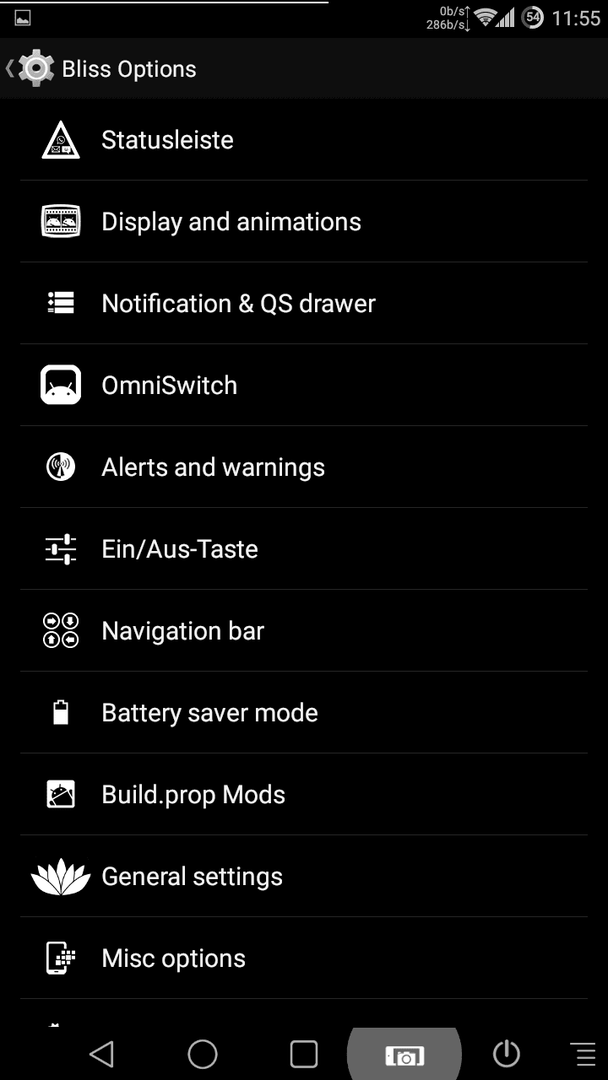
Task: Tap the power icon in navigation bar
Action: coord(506,1054)
